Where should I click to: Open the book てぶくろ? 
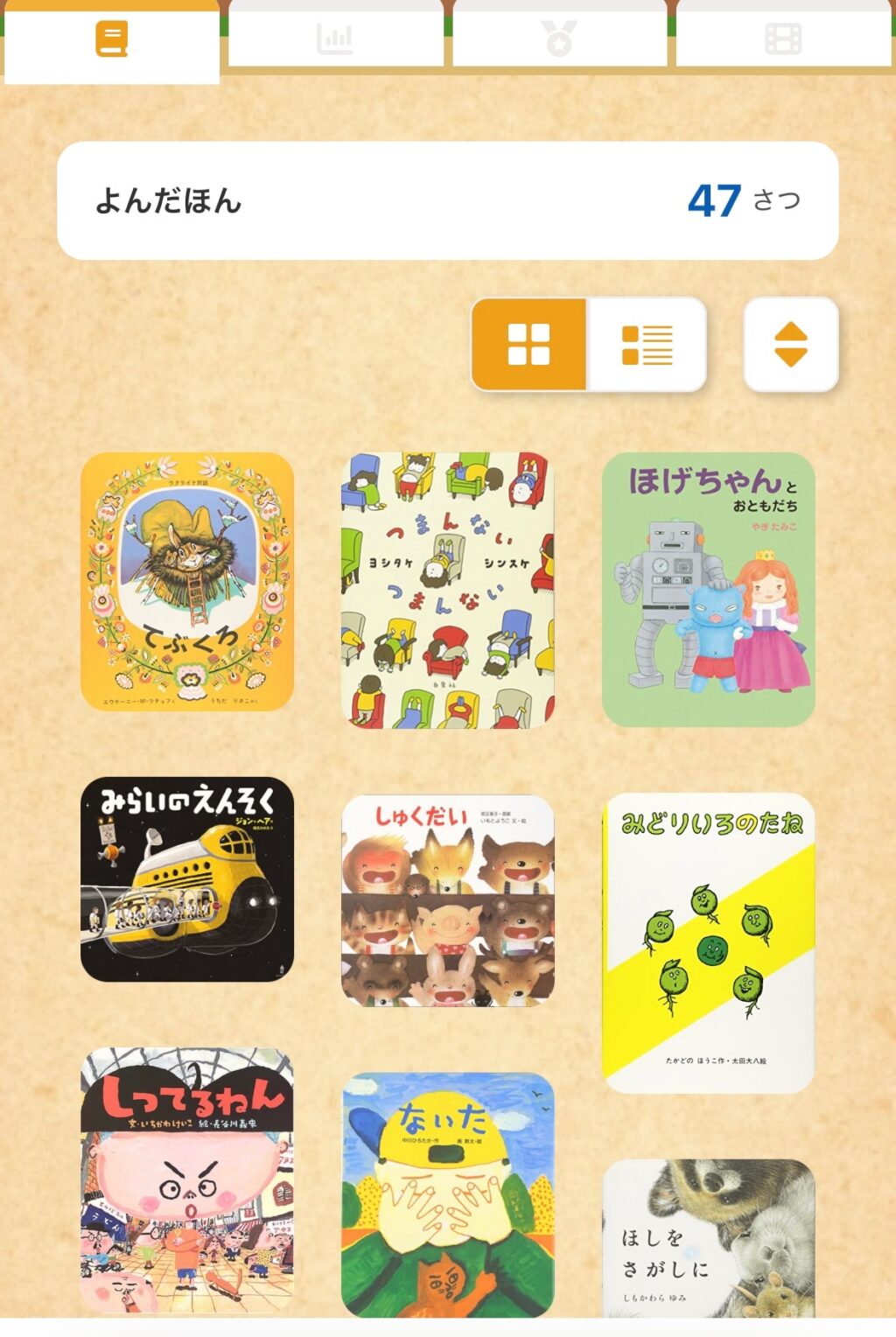tap(187, 582)
